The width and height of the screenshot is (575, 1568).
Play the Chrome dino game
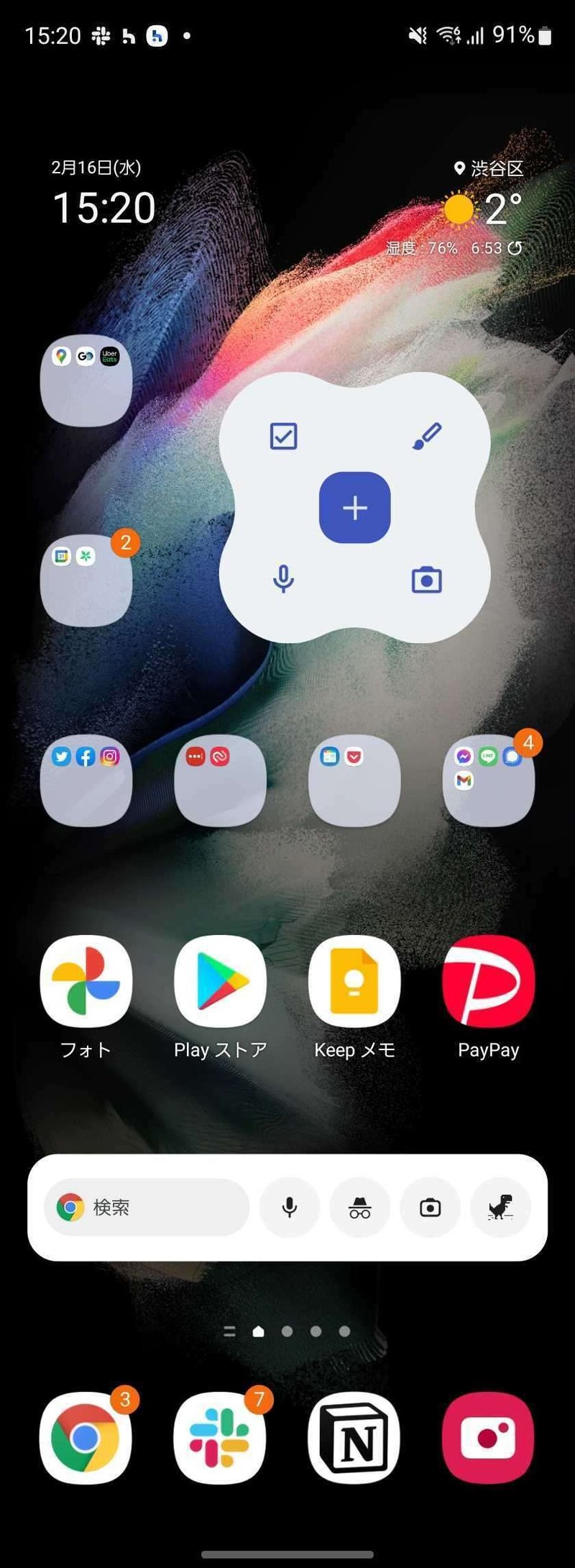[500, 1208]
